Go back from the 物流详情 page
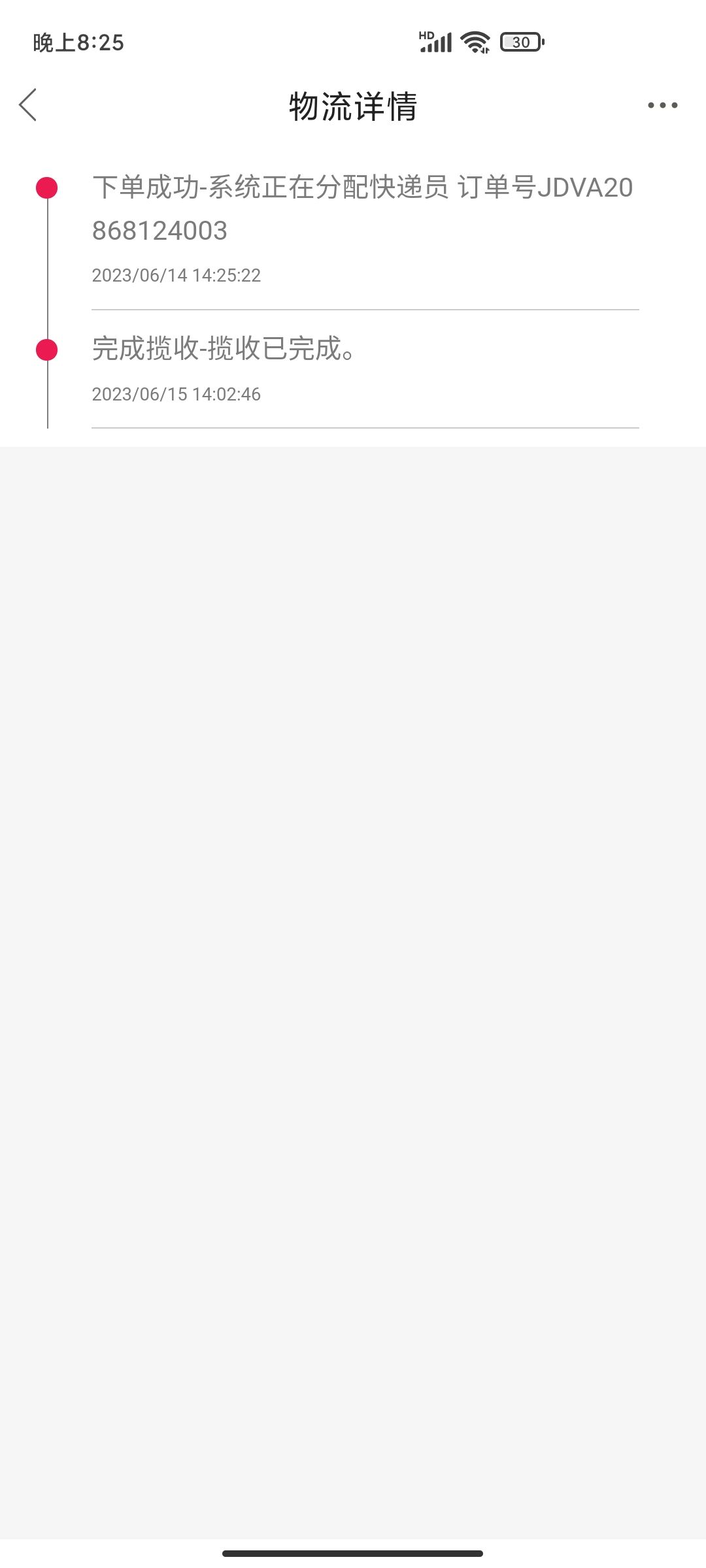Screen dimensions: 706x1568 pyautogui.click(x=28, y=105)
